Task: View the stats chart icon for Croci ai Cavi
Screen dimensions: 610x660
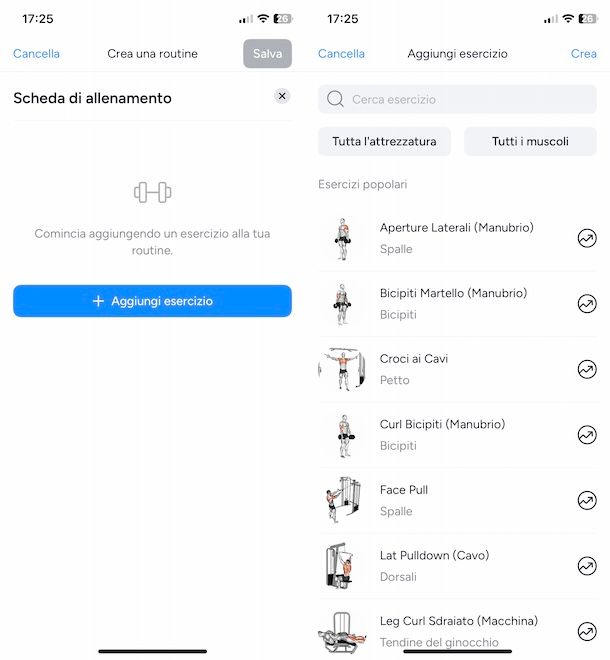Action: pos(587,369)
